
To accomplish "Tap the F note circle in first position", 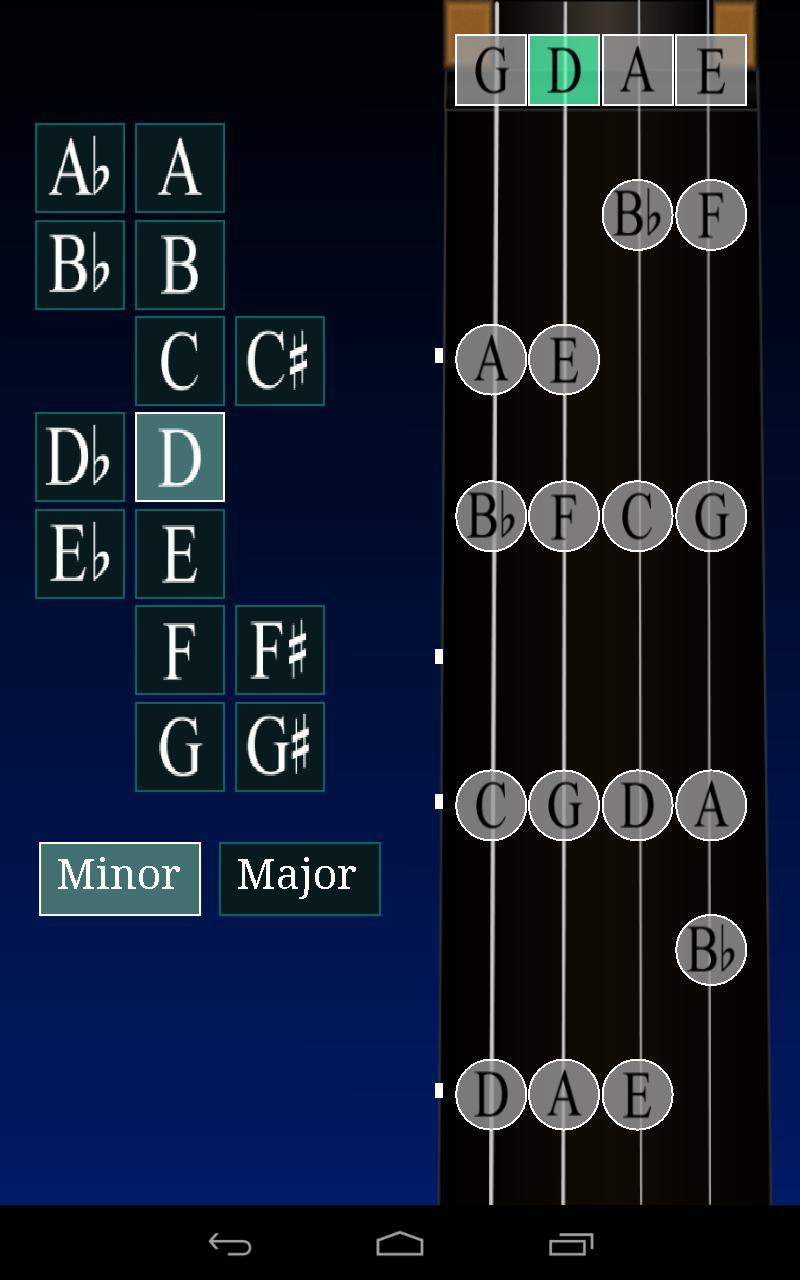I will point(710,214).
